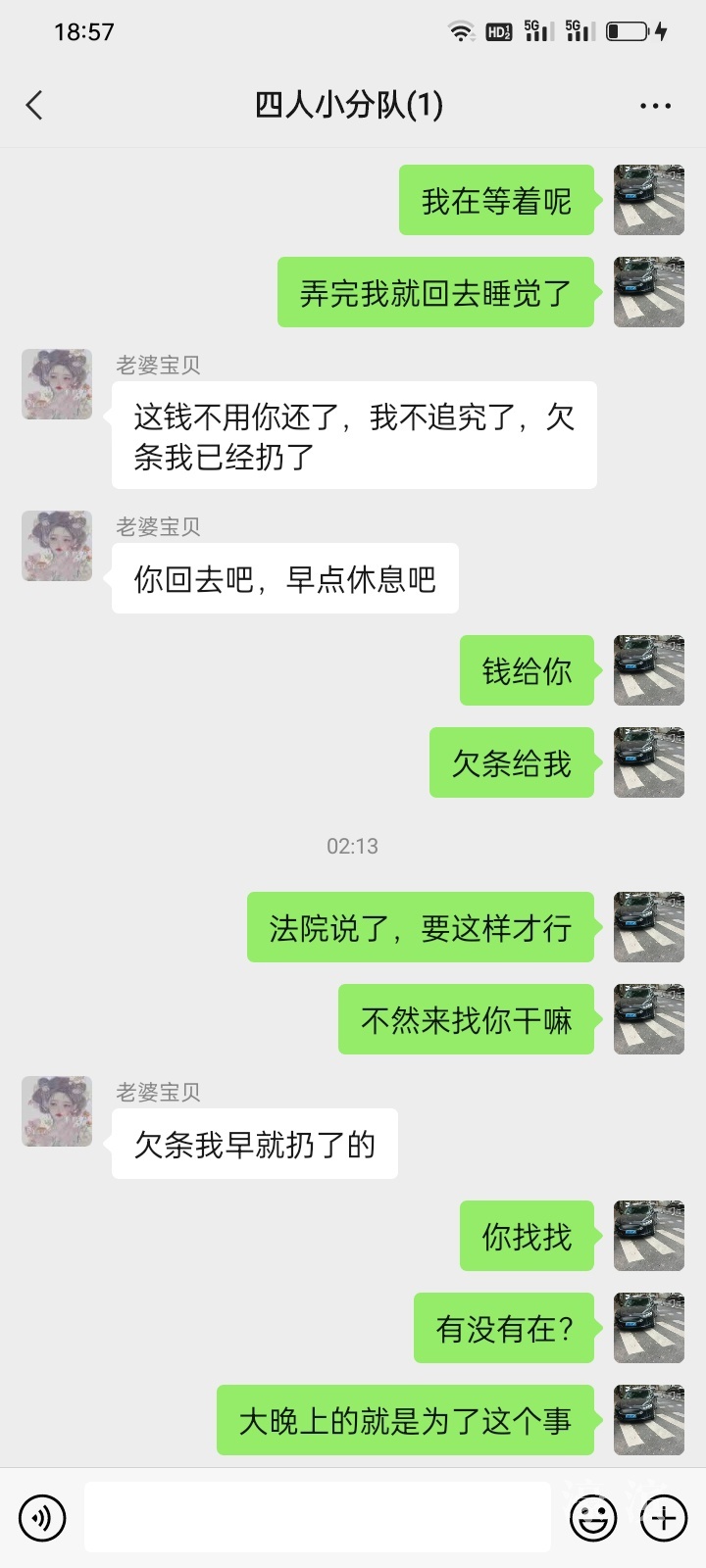This screenshot has width=706, height=1568.
Task: Tap the message text field
Action: (x=317, y=1517)
